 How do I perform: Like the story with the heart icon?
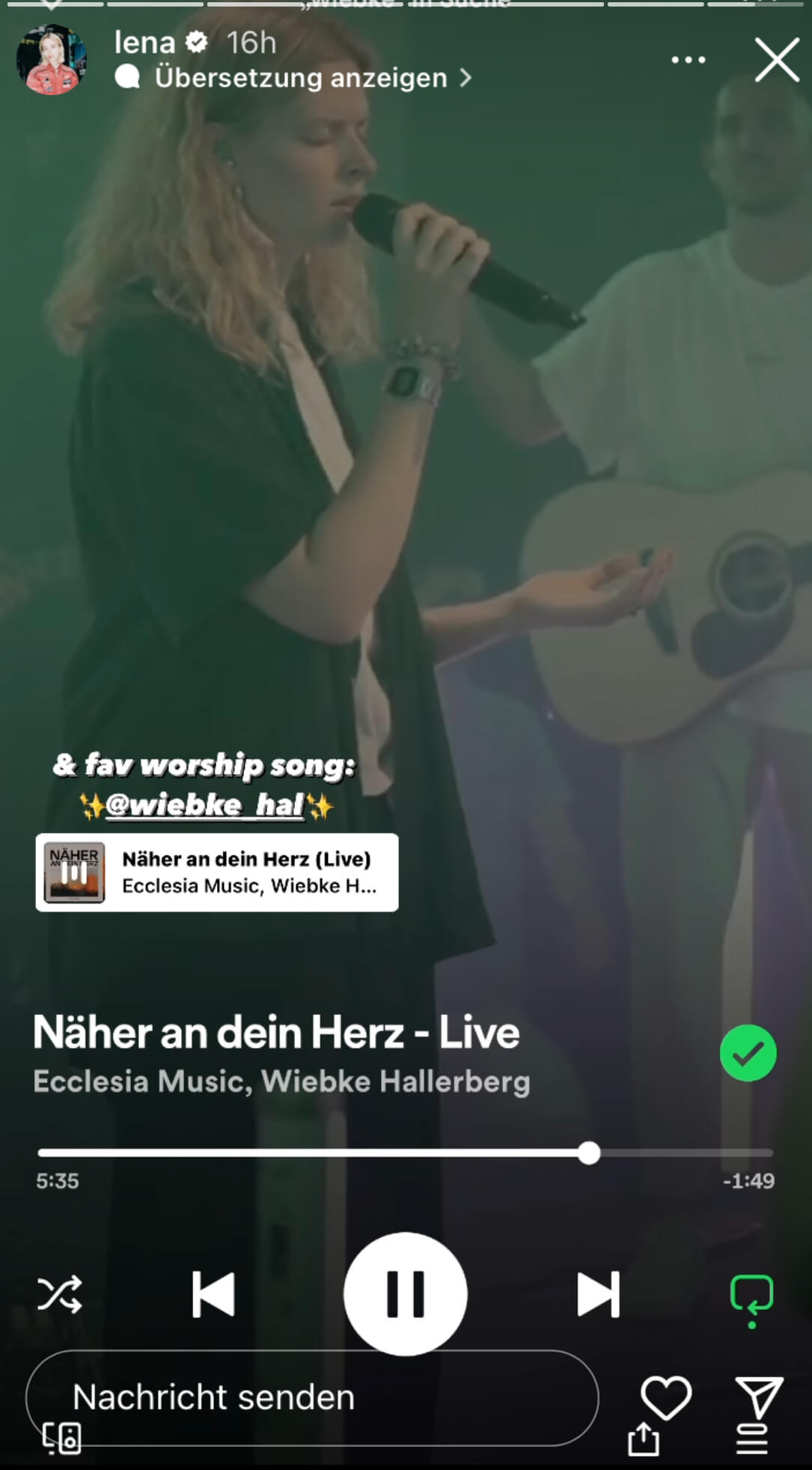click(665, 1397)
